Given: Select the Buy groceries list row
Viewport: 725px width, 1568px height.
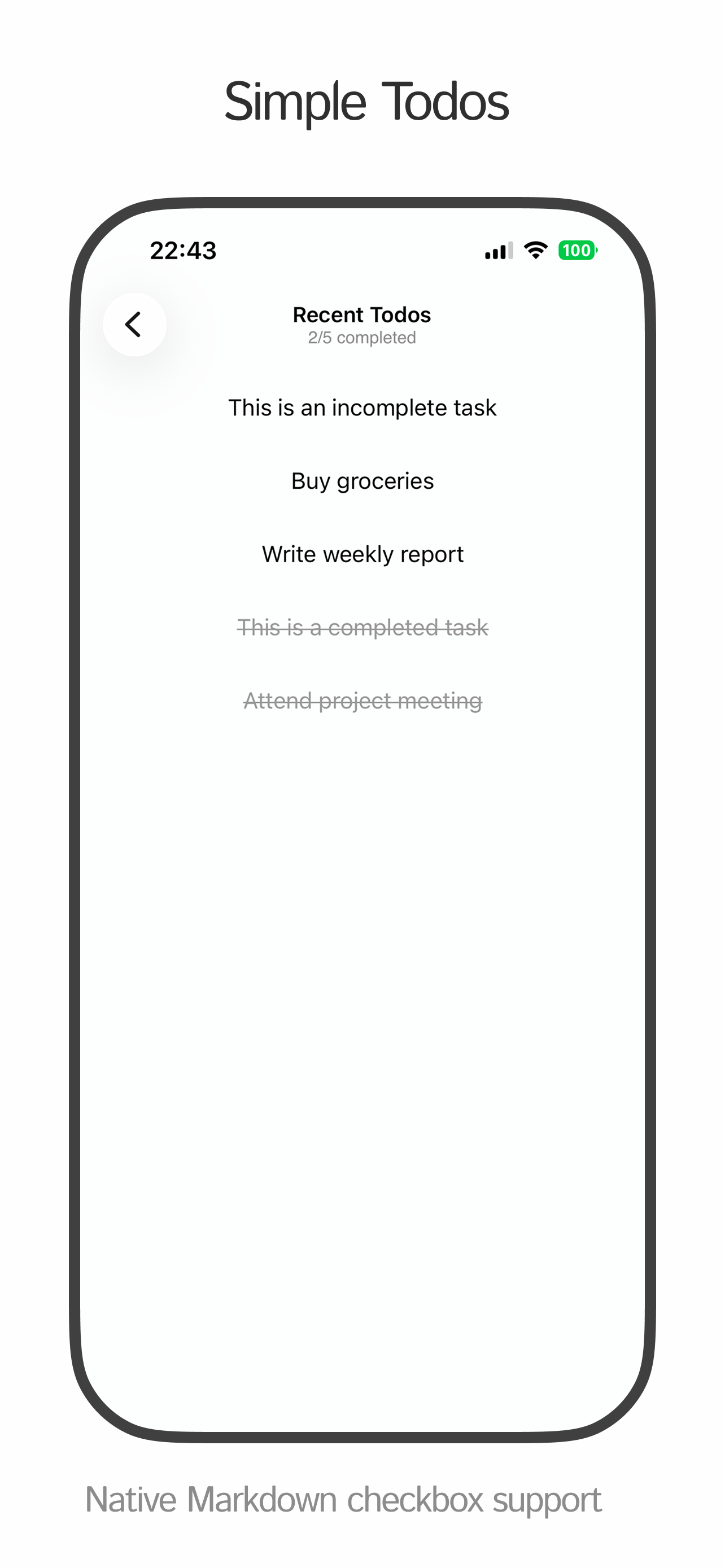Looking at the screenshot, I should pyautogui.click(x=362, y=480).
